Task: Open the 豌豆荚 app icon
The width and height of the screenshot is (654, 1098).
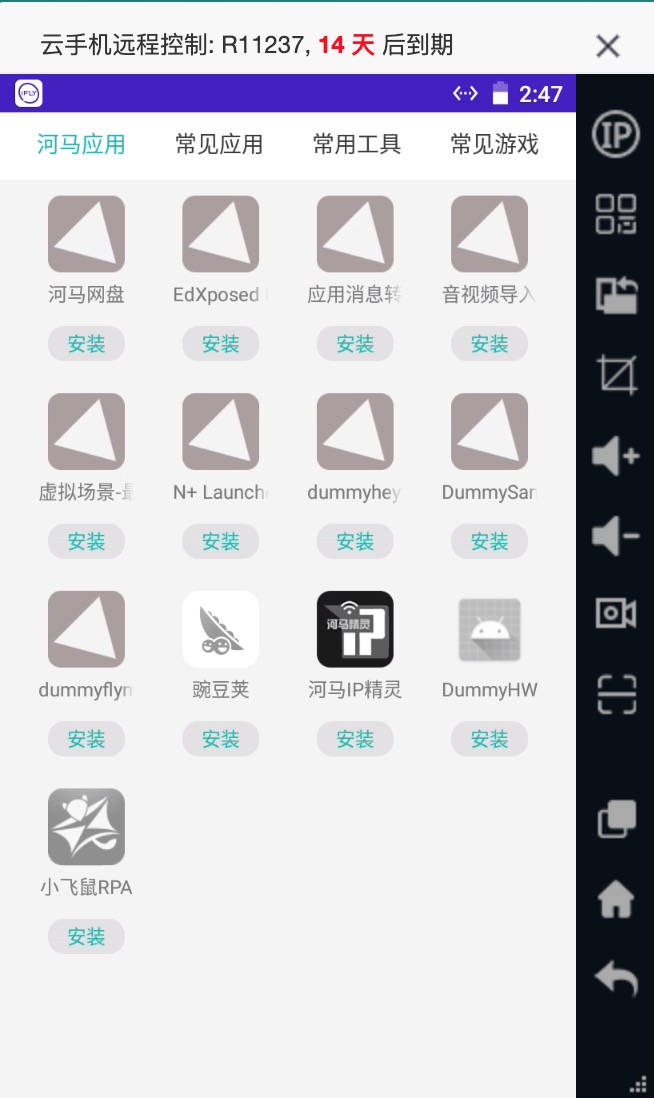Action: click(220, 629)
